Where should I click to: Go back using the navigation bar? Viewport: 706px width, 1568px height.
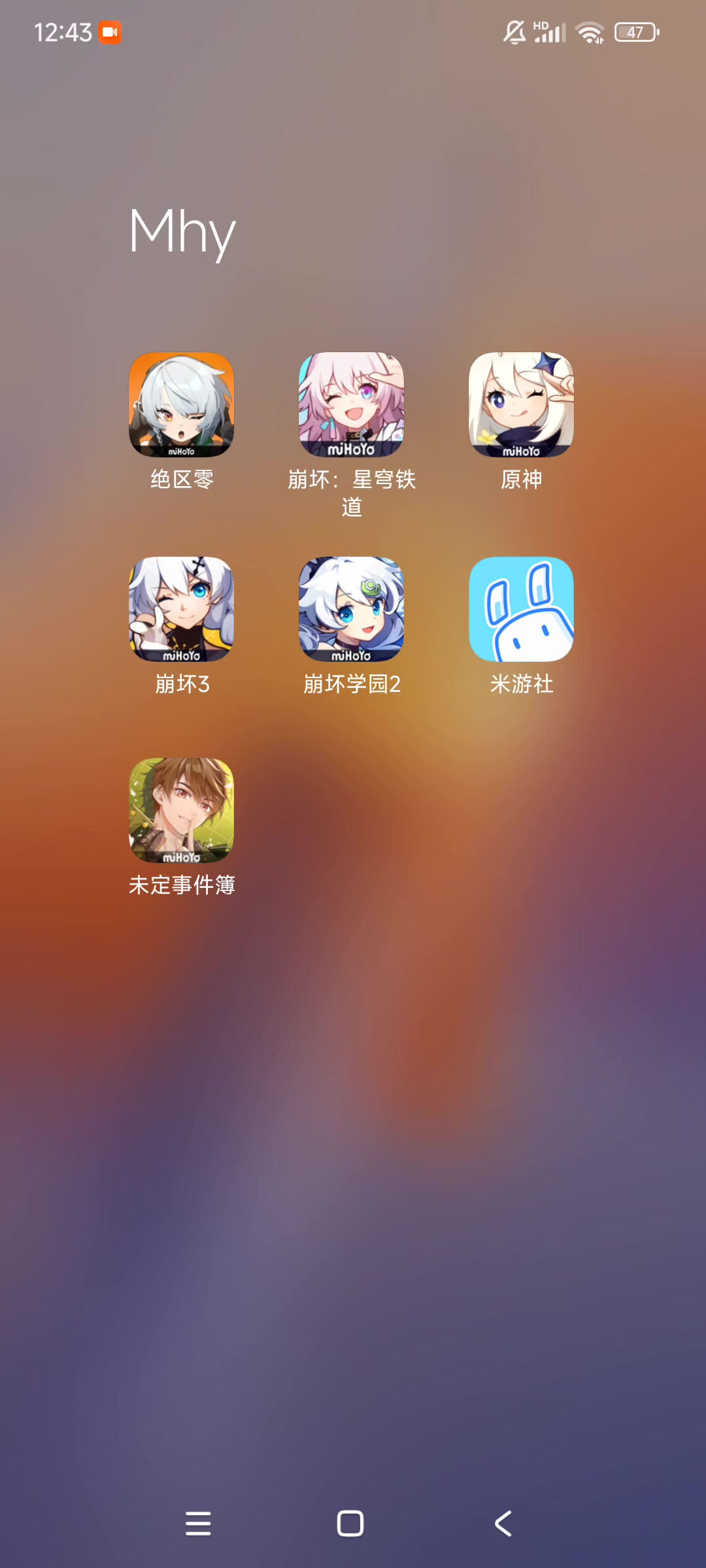(503, 1524)
